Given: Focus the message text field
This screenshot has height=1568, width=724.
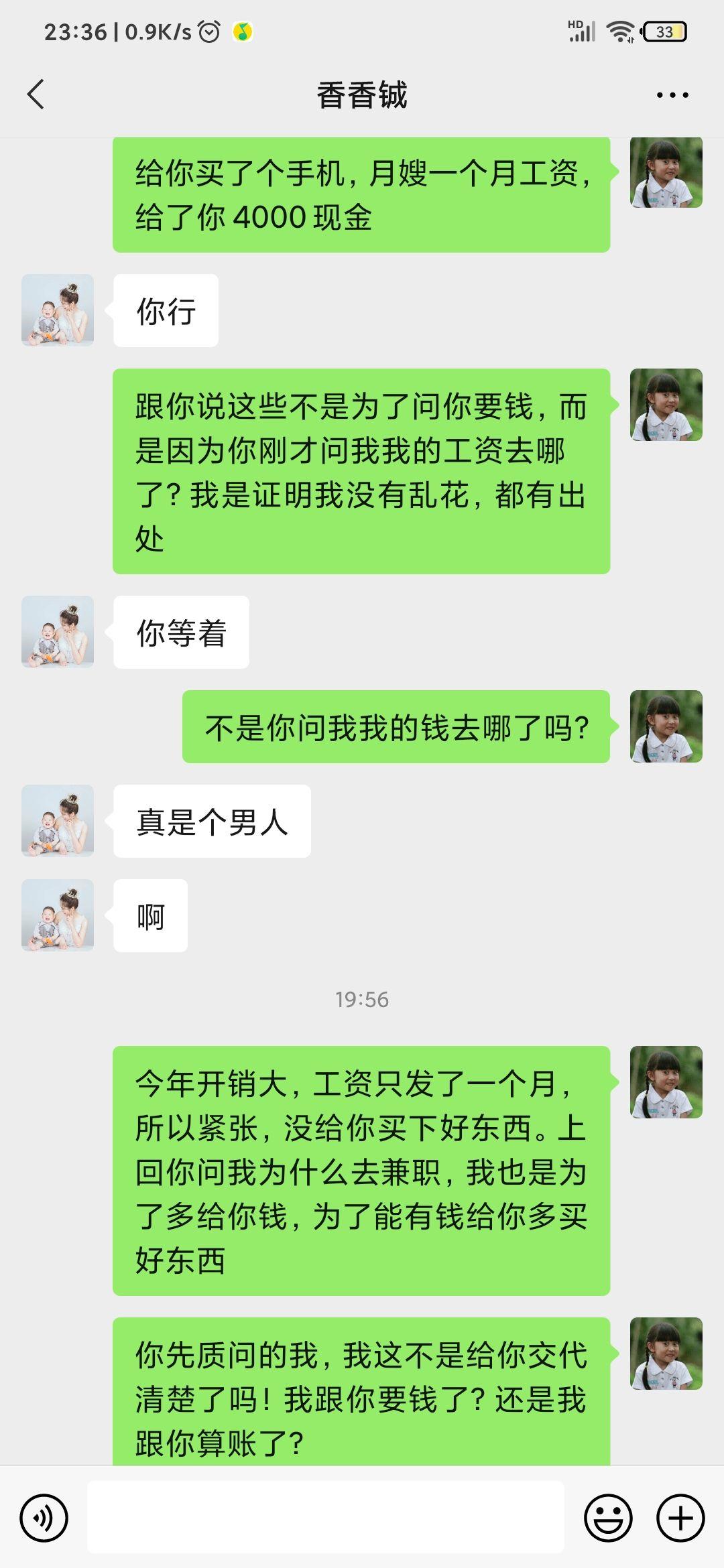Looking at the screenshot, I should click(326, 1518).
